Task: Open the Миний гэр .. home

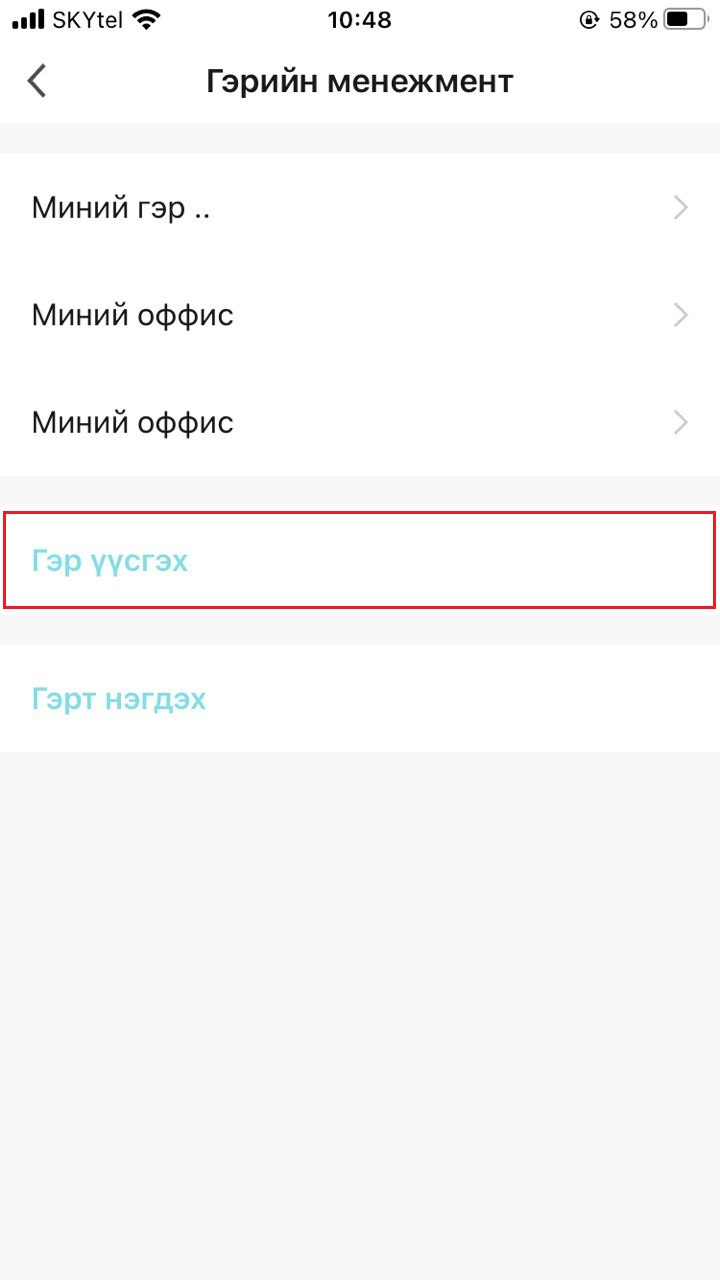Action: tap(360, 208)
